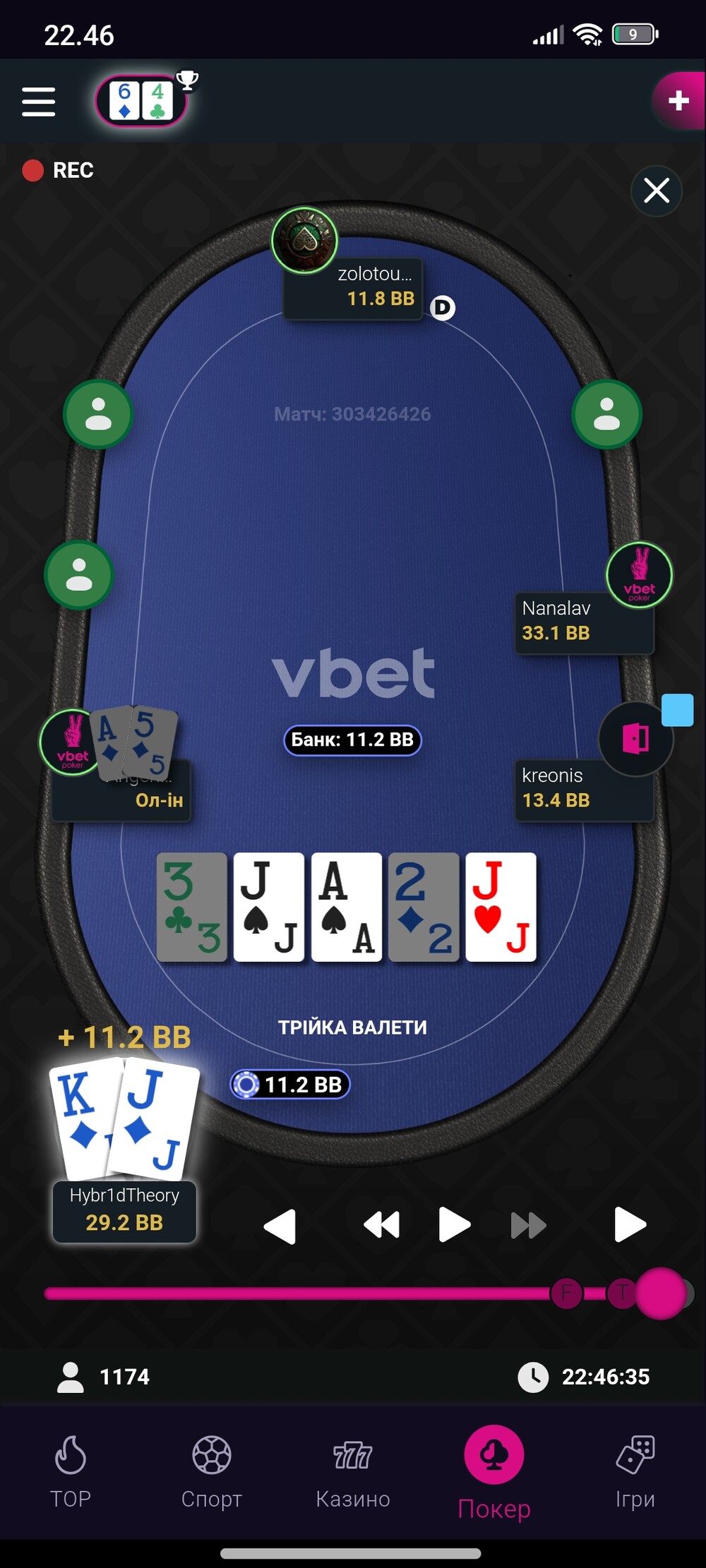This screenshot has width=706, height=1568.
Task: Open the Покер tab
Action: 494,1473
